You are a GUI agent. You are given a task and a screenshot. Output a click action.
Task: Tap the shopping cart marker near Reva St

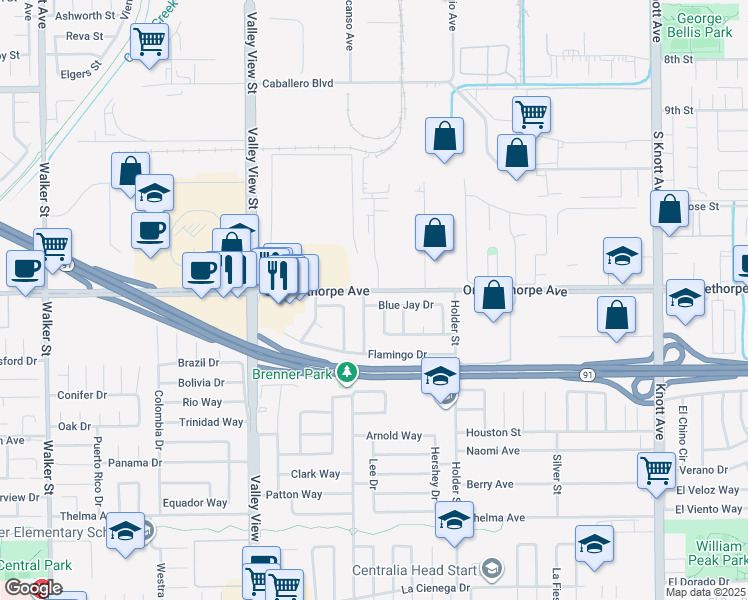click(x=149, y=43)
